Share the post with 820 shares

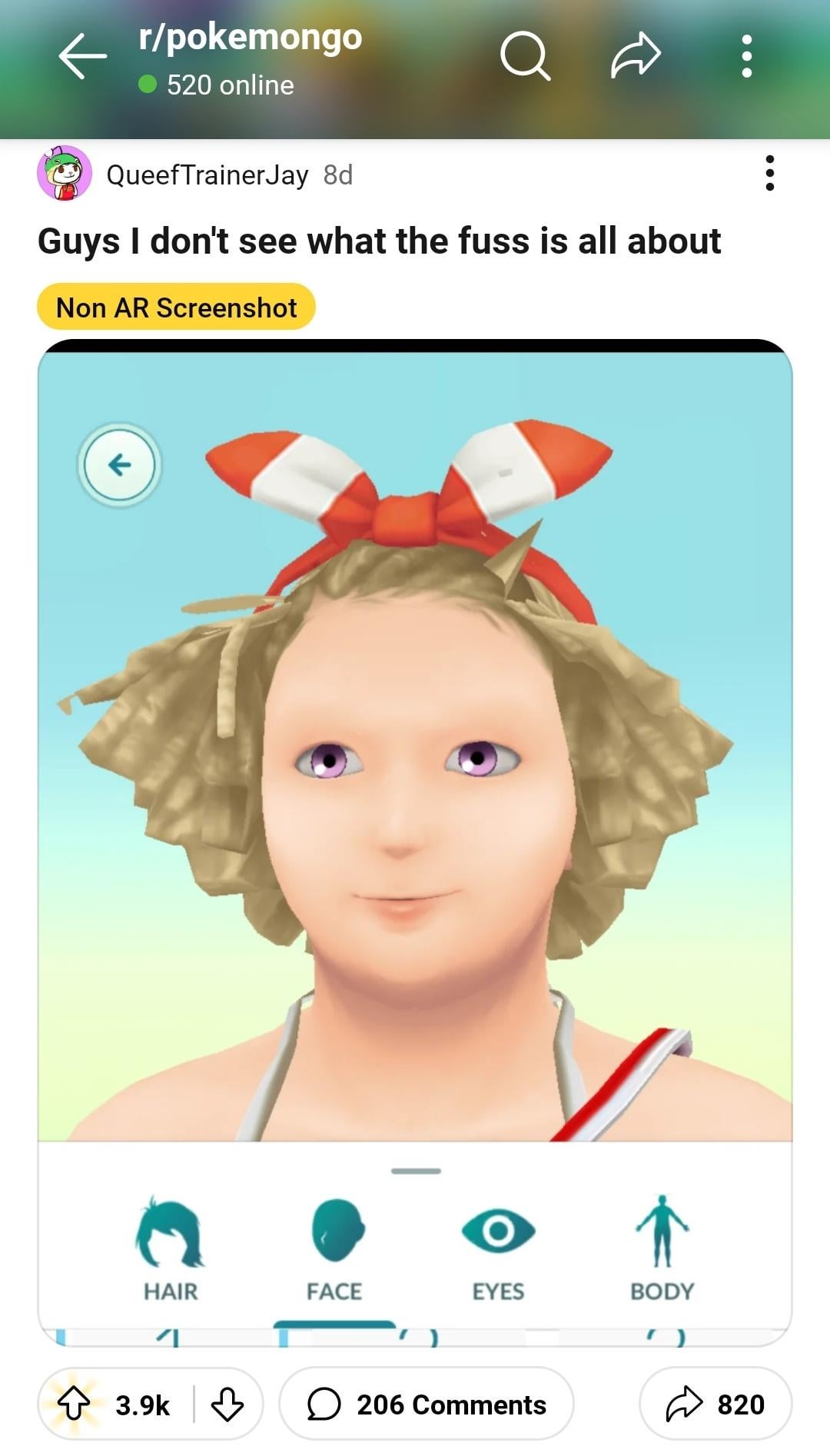tap(715, 1404)
